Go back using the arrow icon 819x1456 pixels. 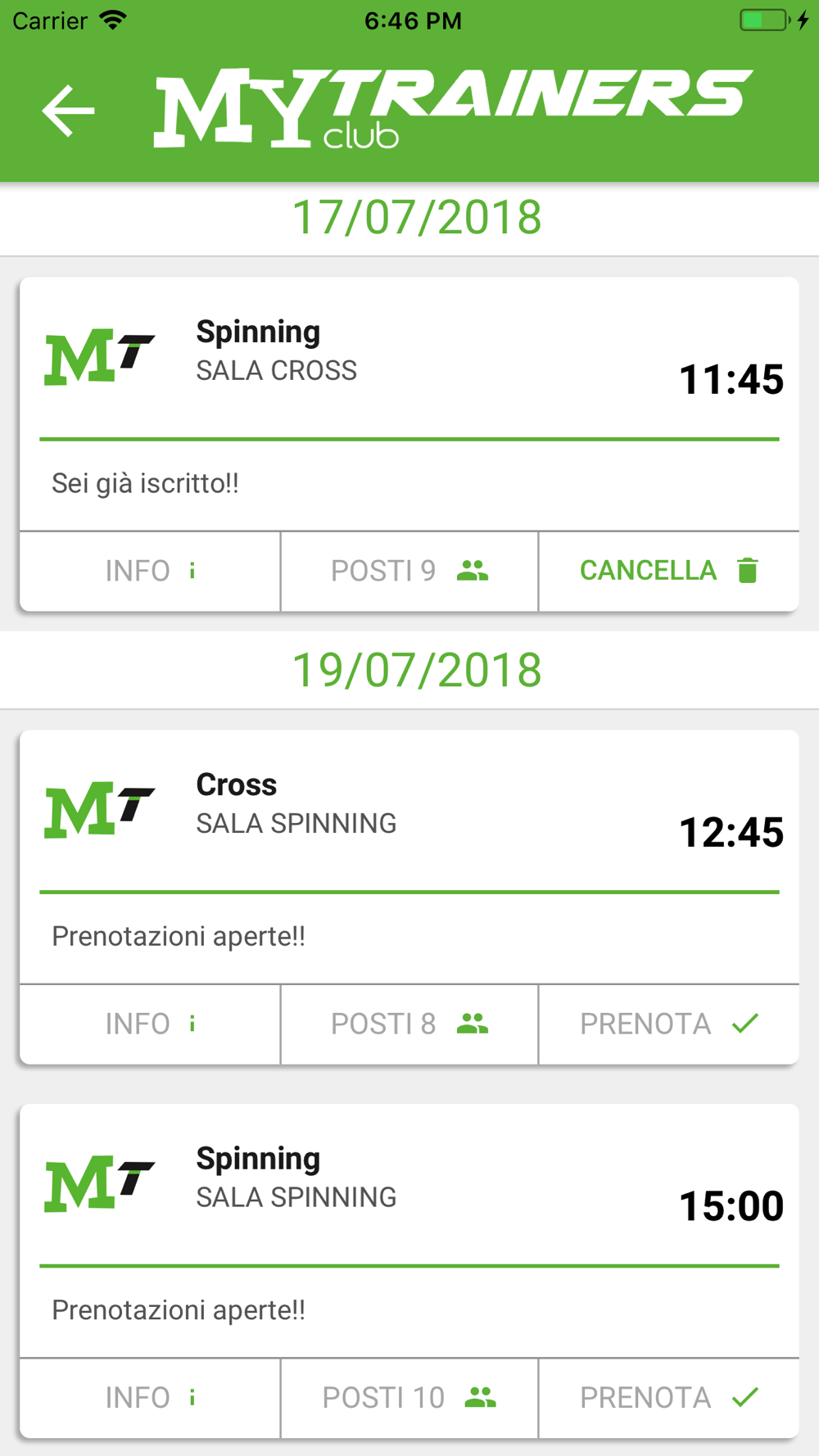point(68,111)
